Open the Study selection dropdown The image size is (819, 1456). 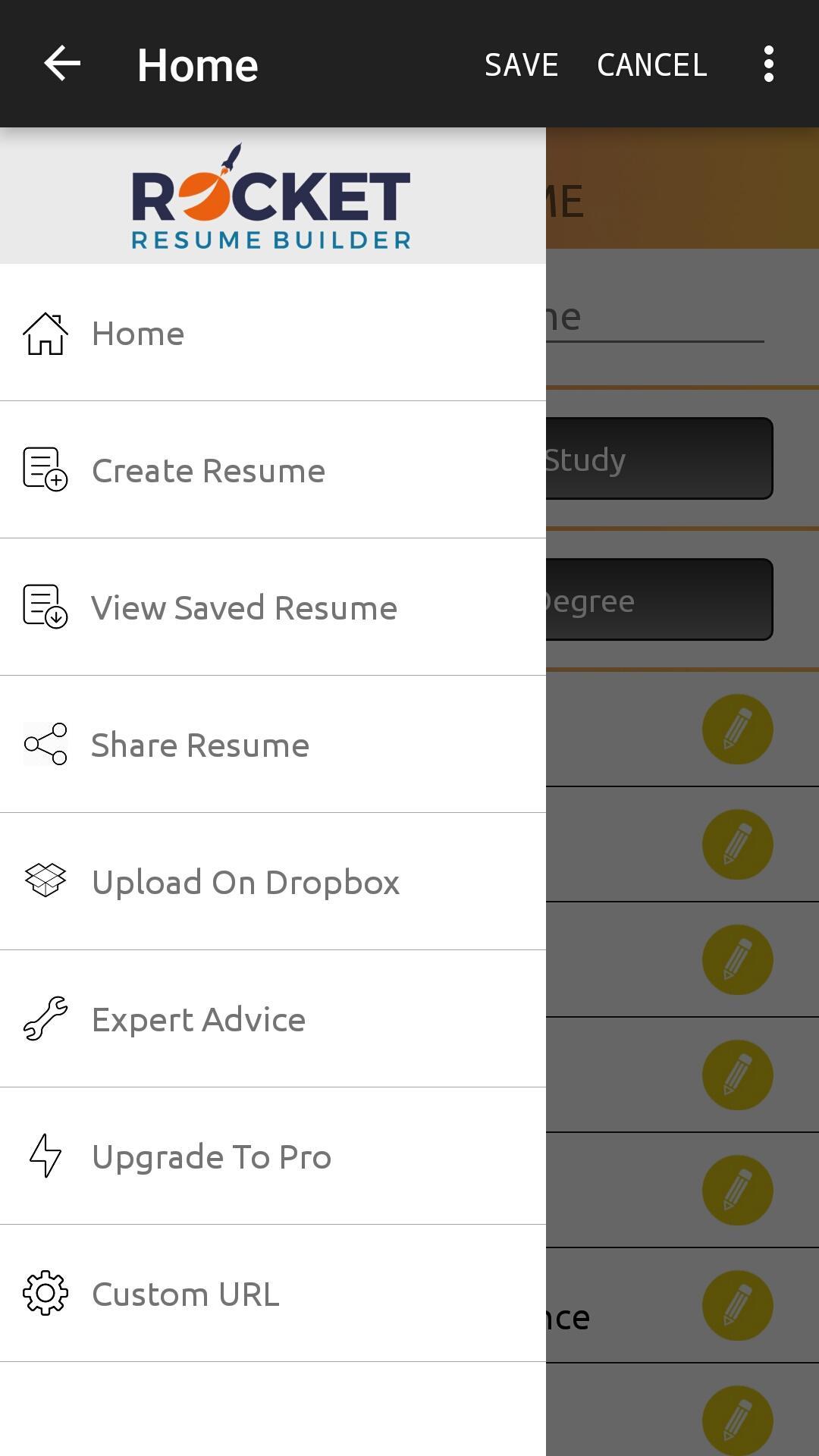pyautogui.click(x=660, y=459)
